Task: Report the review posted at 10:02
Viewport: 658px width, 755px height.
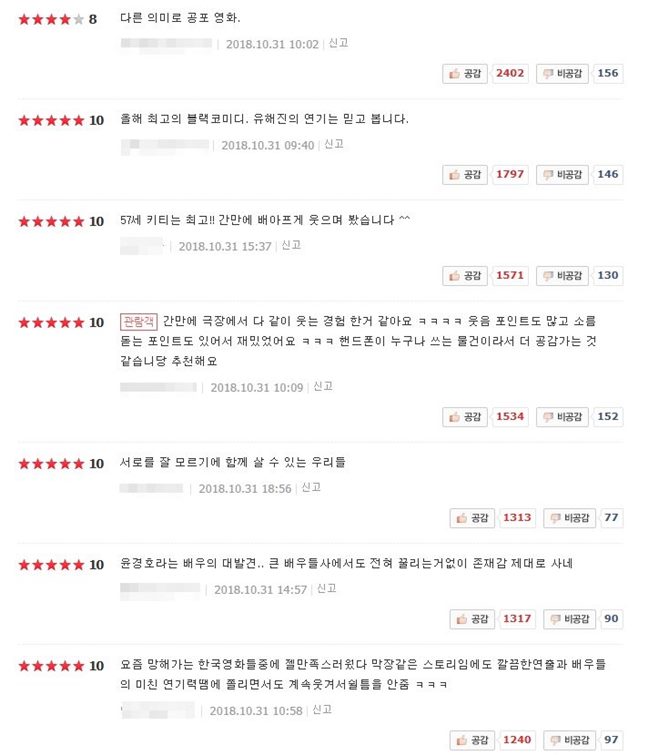Action: (x=338, y=44)
